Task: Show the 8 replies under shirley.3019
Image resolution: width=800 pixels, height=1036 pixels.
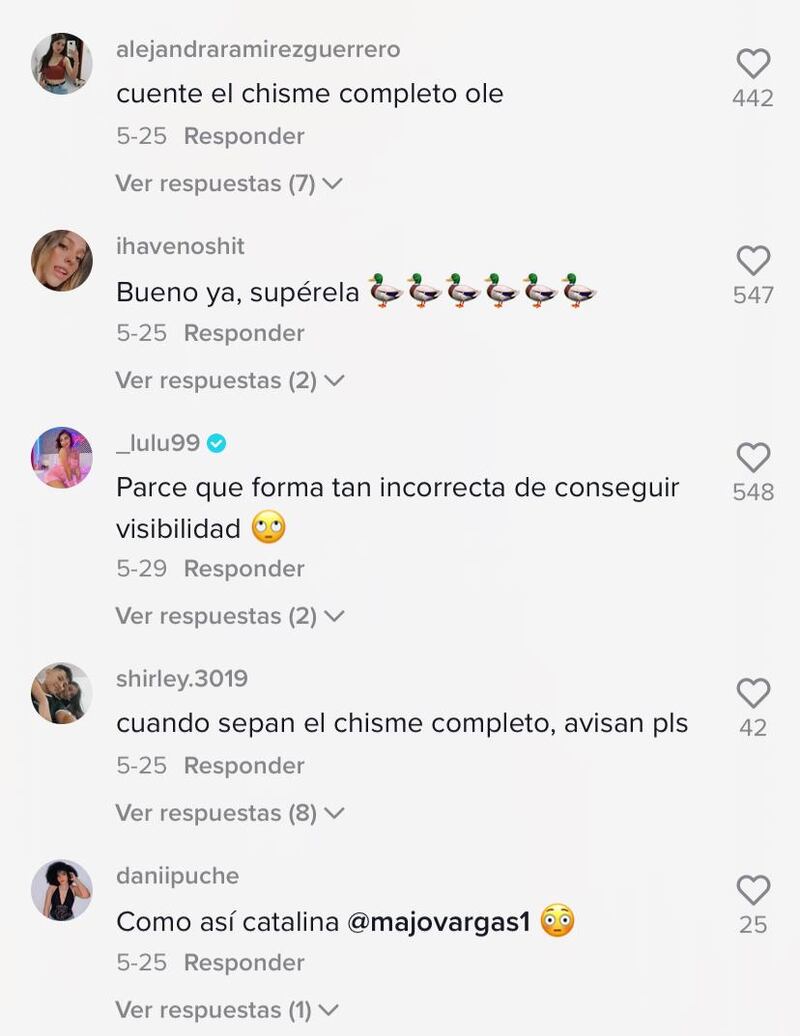Action: point(229,813)
